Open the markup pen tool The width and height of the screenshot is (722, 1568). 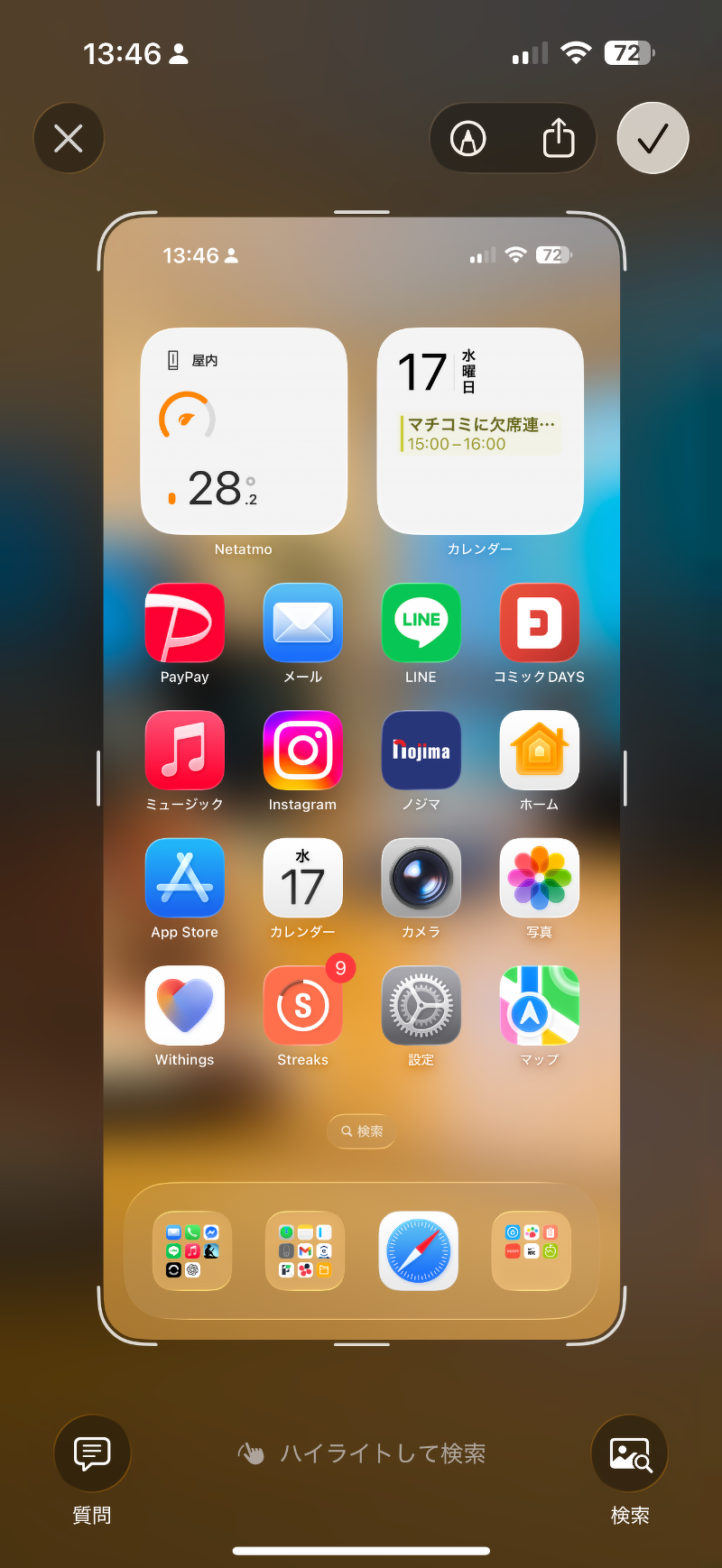tap(467, 138)
